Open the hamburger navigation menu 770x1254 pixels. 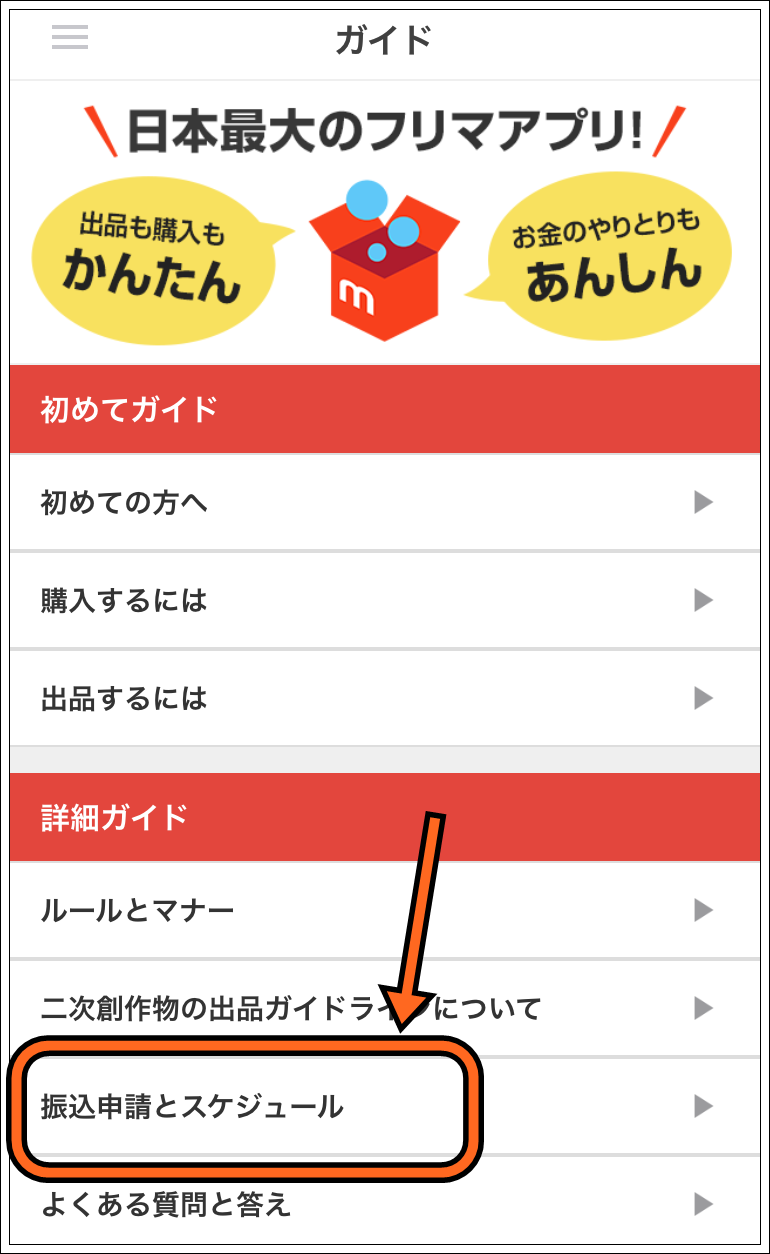[69, 37]
